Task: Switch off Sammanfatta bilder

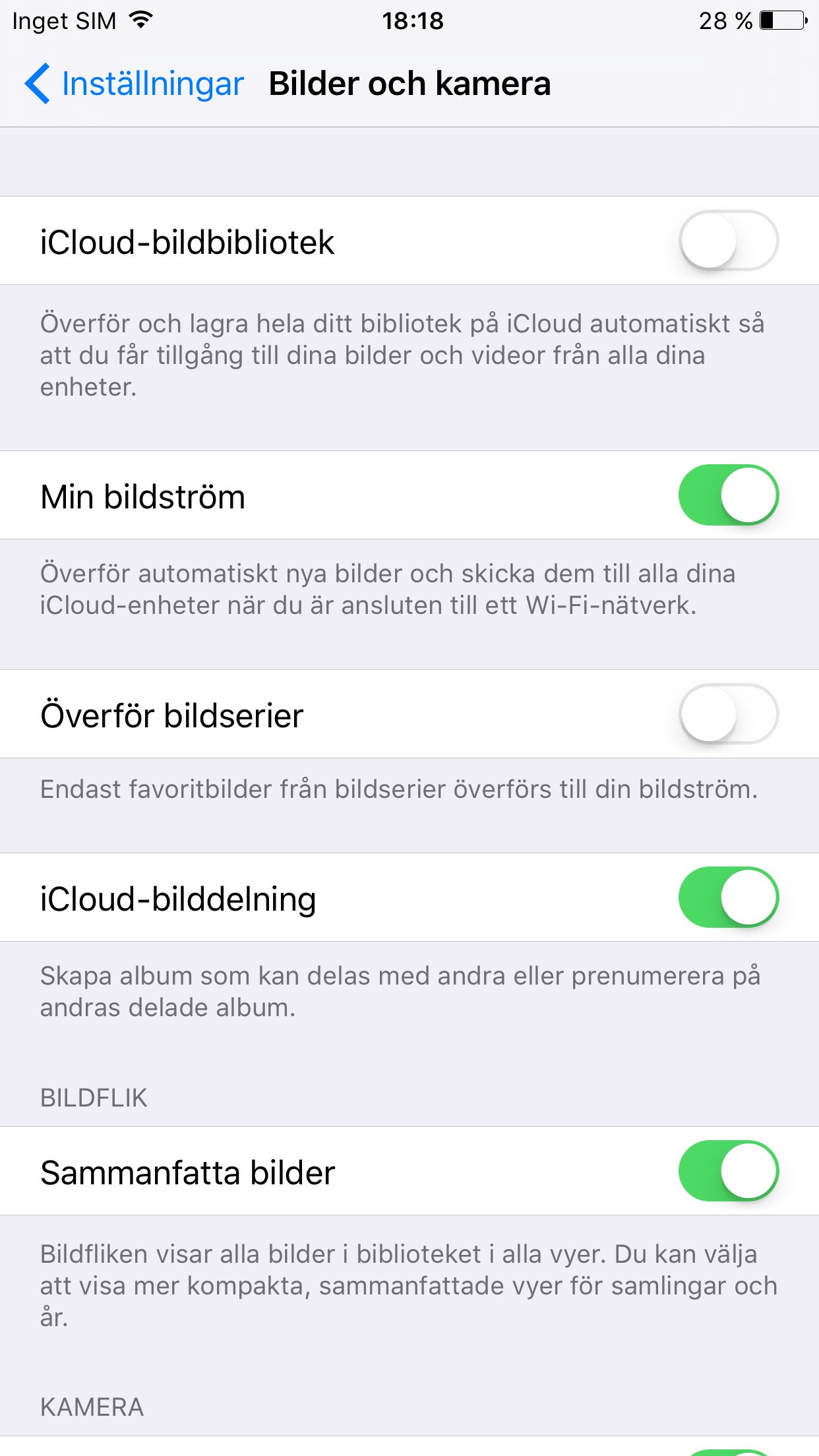Action: click(x=728, y=1171)
